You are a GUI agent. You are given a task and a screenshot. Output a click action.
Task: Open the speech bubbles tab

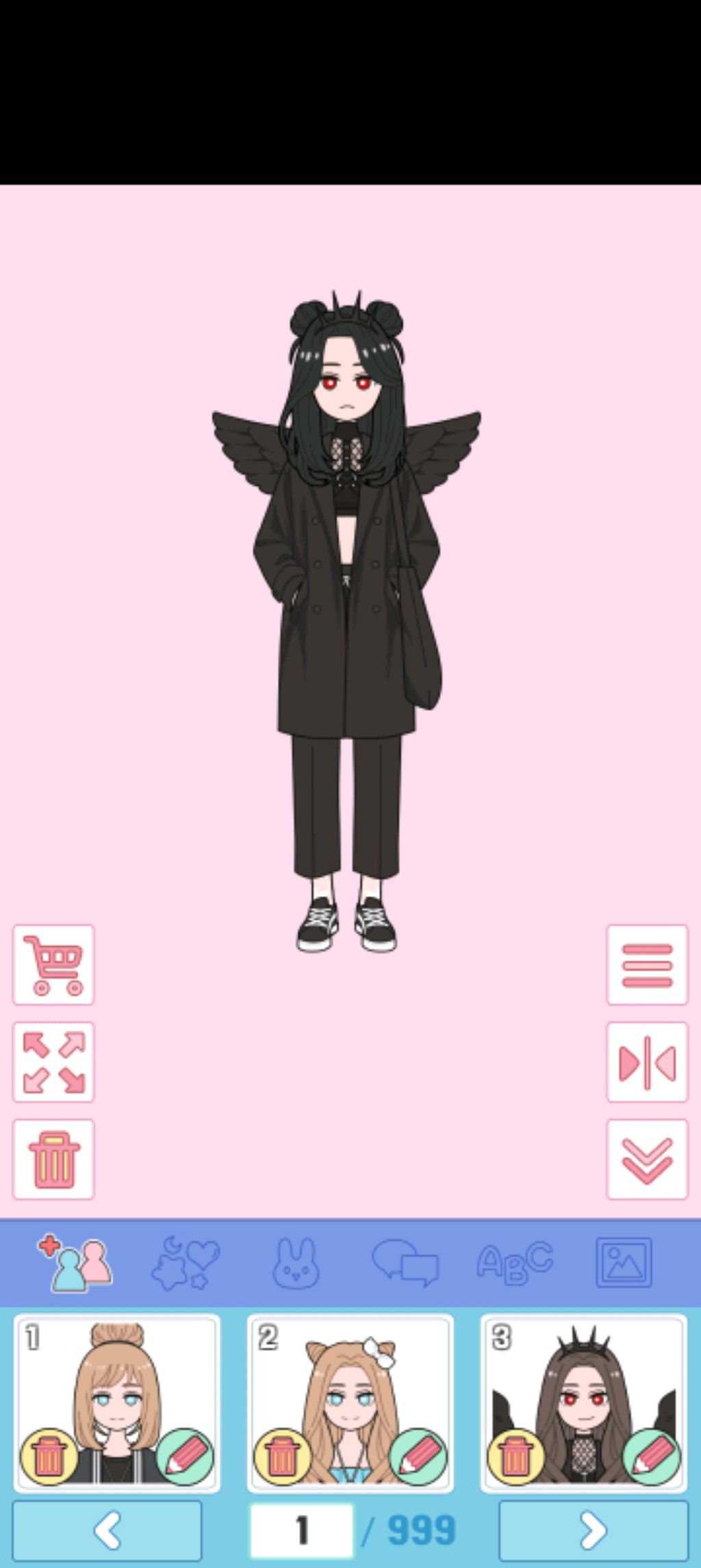(405, 1263)
